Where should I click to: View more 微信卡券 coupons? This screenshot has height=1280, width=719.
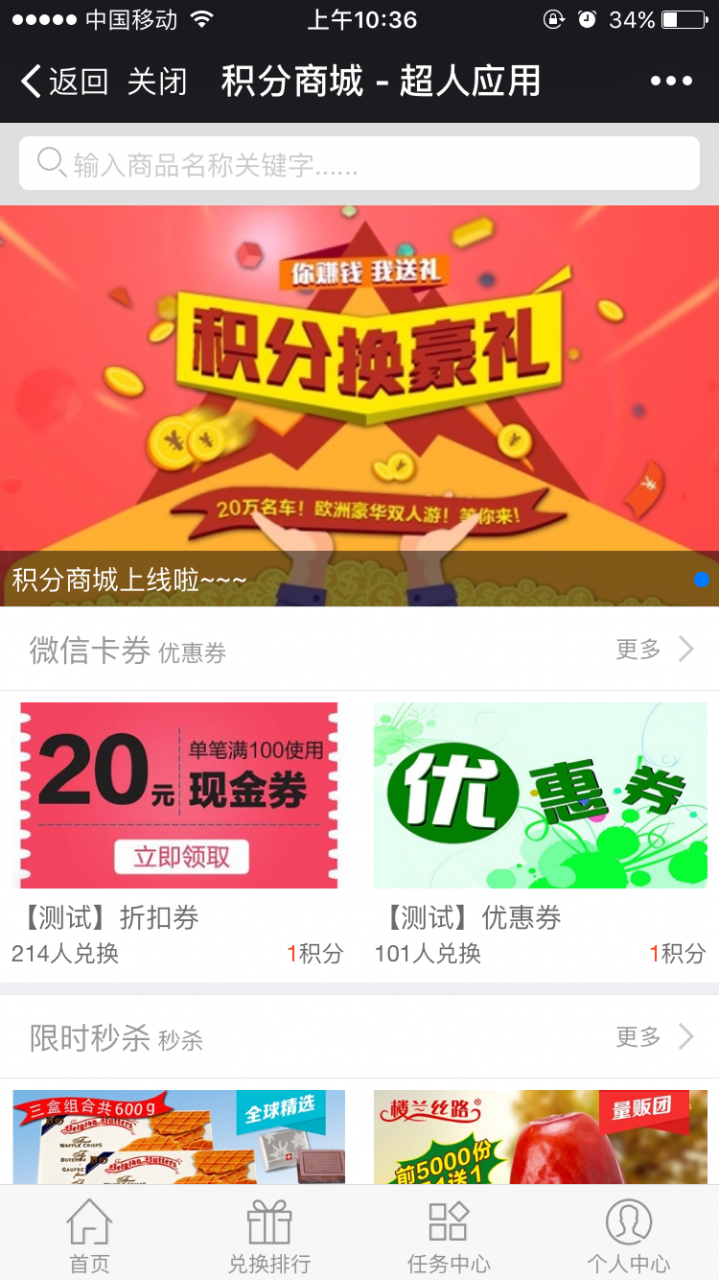coord(654,650)
